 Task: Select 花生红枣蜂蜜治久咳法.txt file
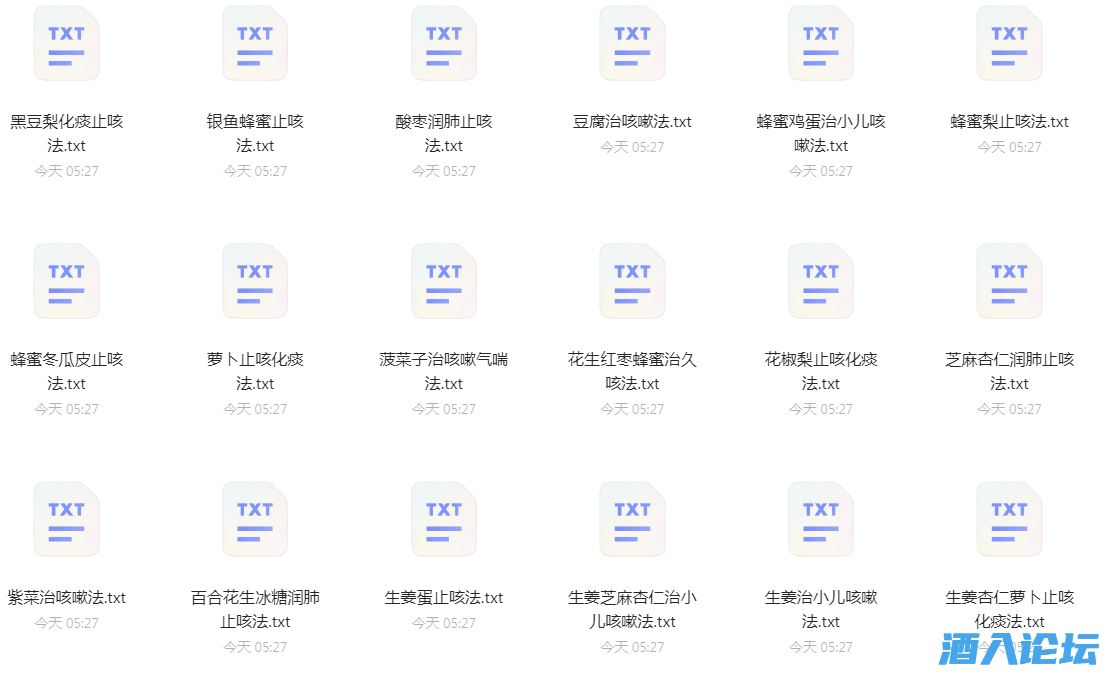(x=632, y=282)
